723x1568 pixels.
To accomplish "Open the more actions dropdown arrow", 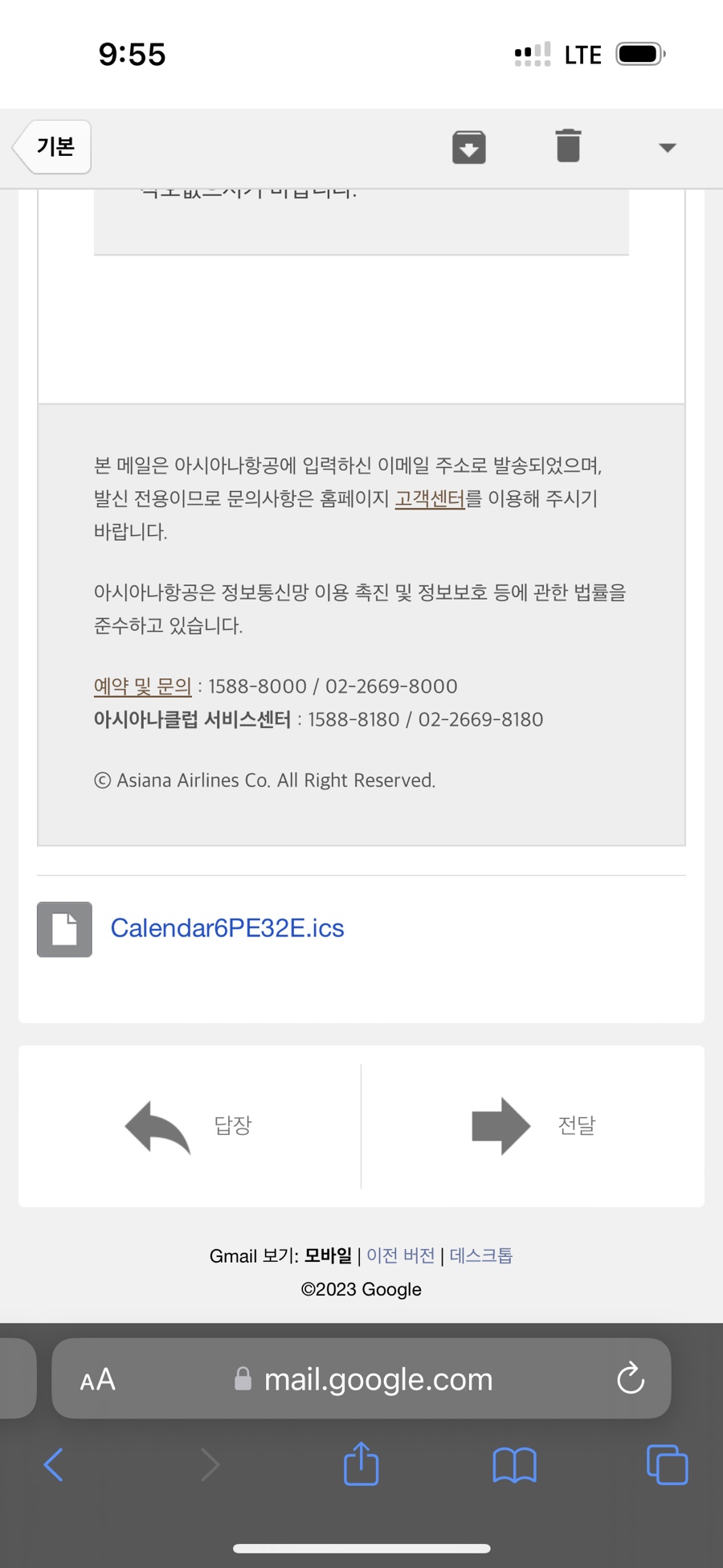I will 668,147.
